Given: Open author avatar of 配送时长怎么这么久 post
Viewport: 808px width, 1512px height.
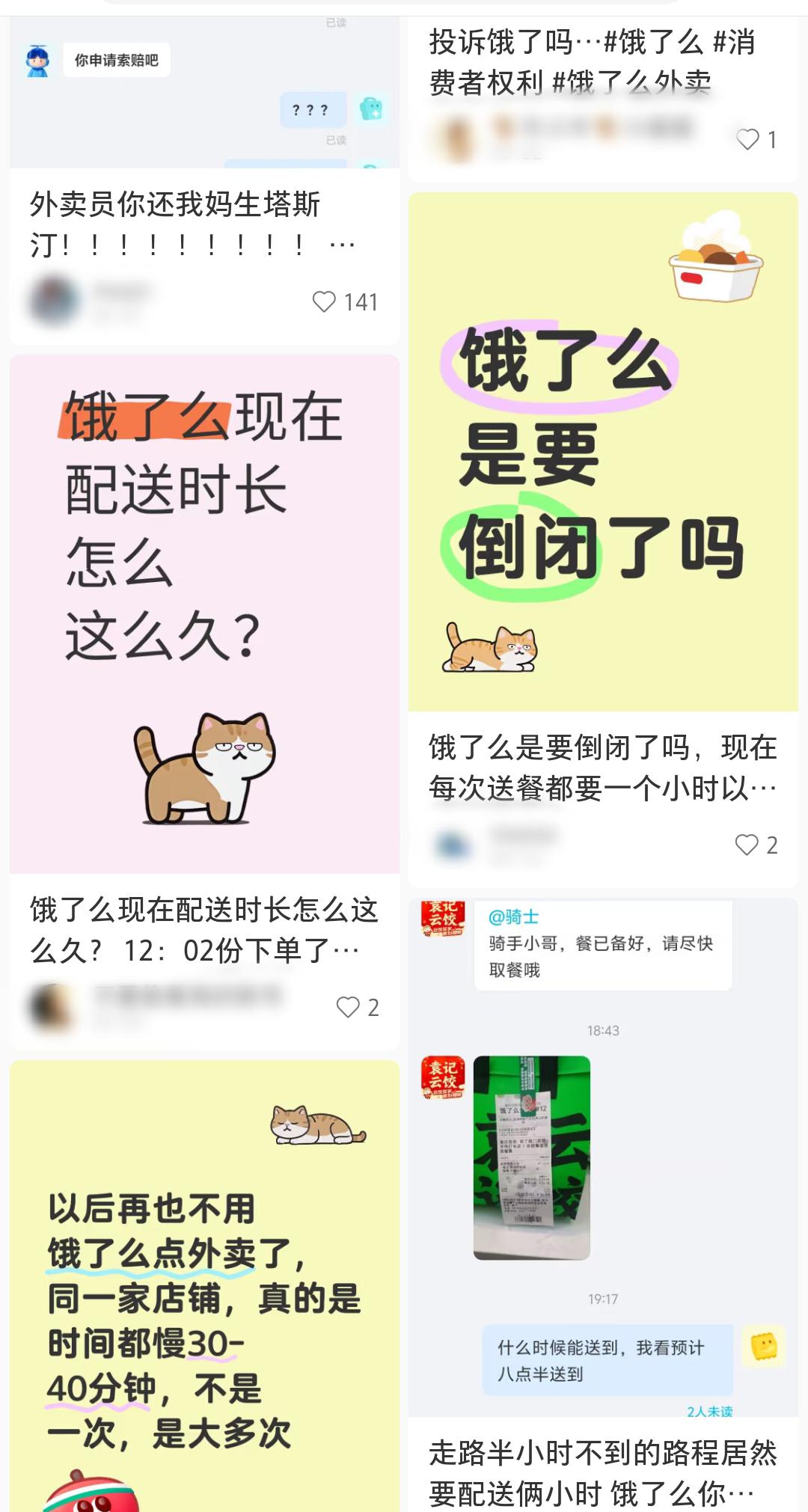Looking at the screenshot, I should click(x=52, y=1007).
